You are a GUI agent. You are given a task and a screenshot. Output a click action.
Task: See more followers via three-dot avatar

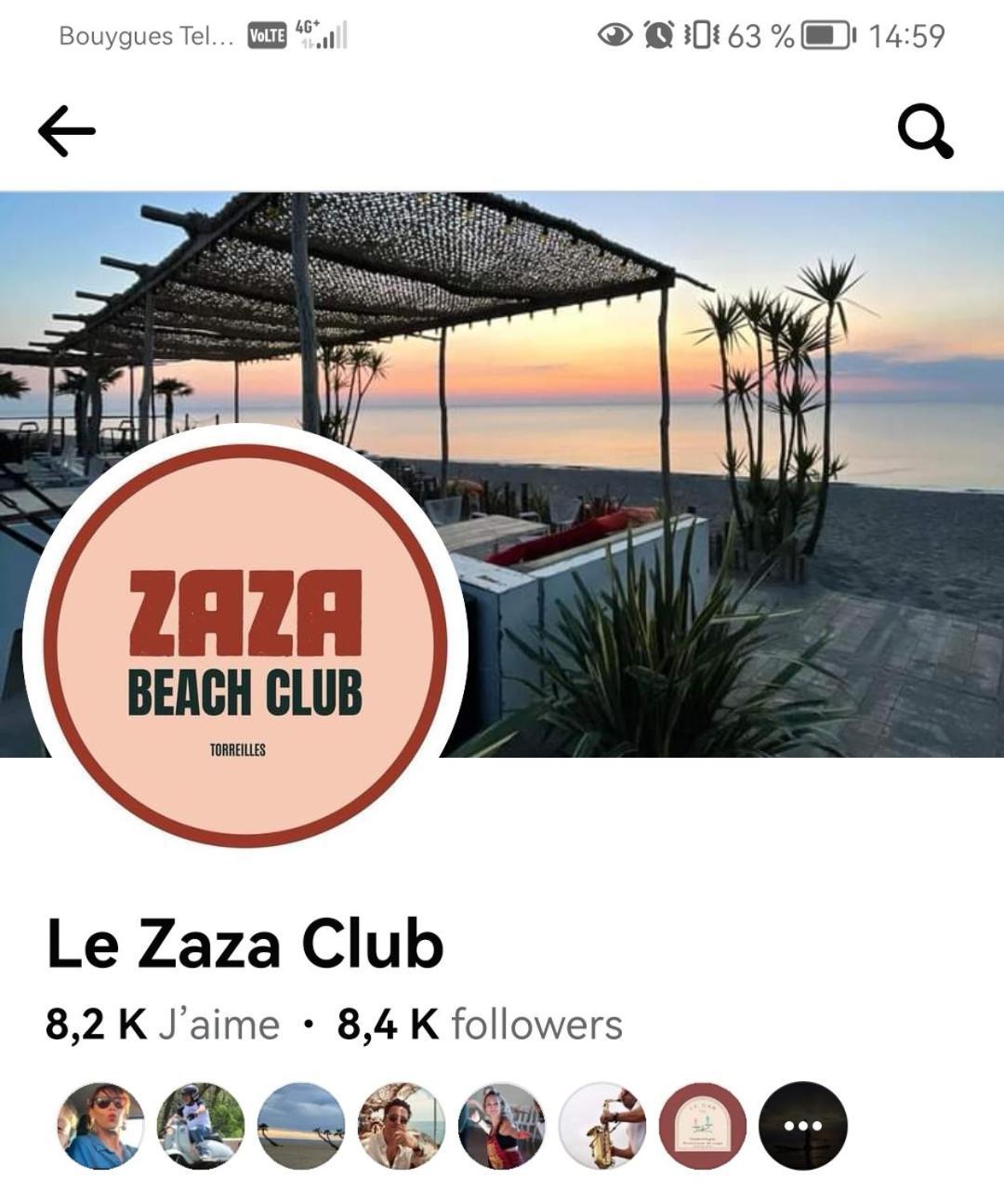click(803, 1126)
